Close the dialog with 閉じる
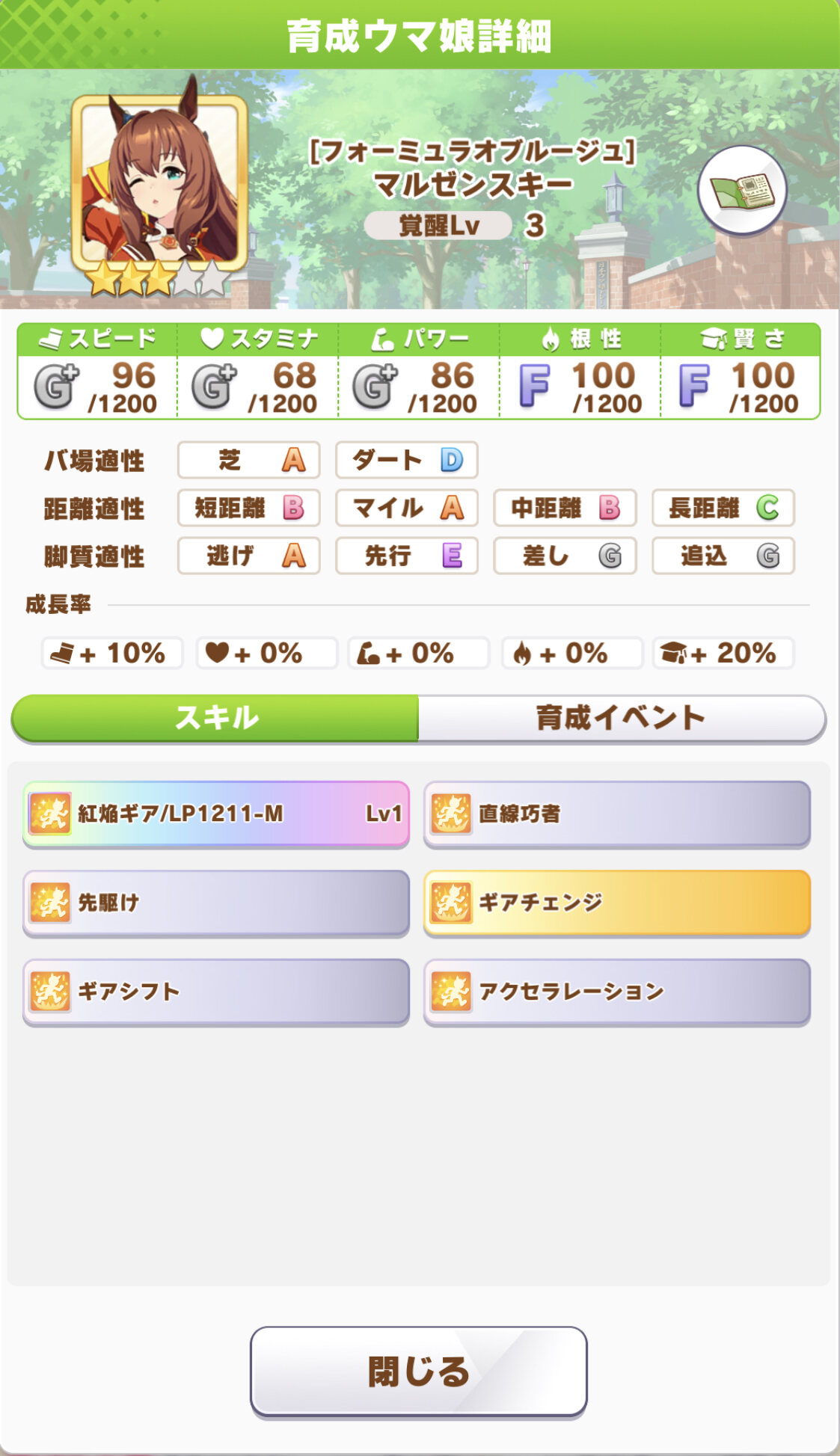Viewport: 840px width, 1456px height. 418,1371
